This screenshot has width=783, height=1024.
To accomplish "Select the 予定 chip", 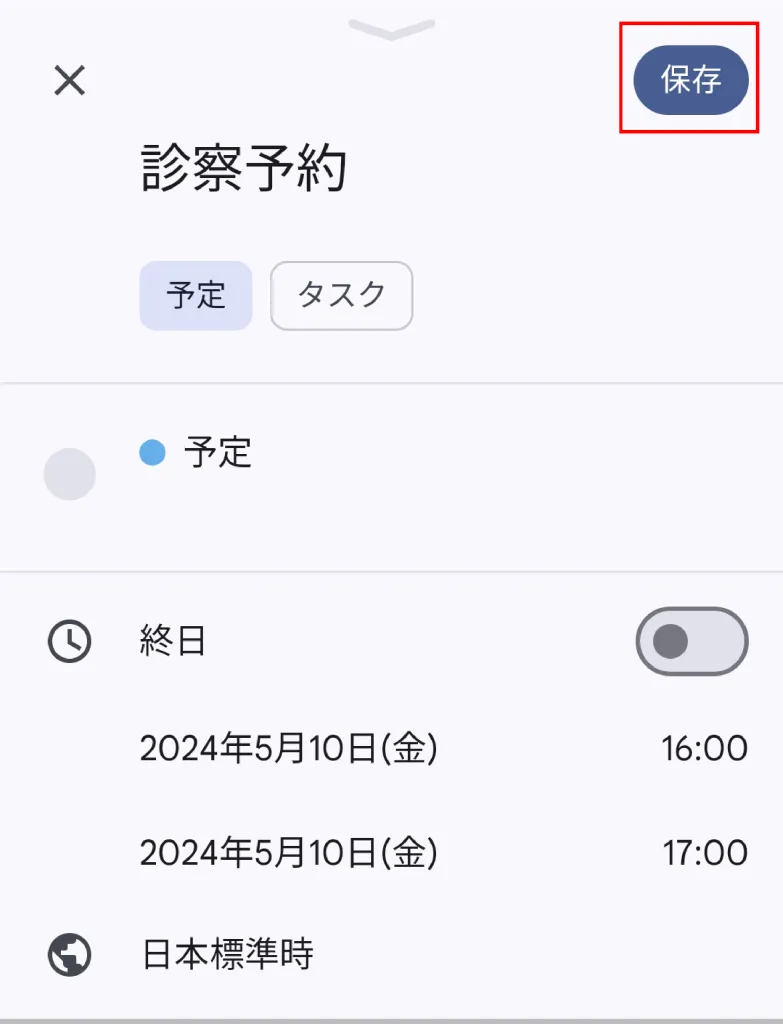I will [x=196, y=295].
